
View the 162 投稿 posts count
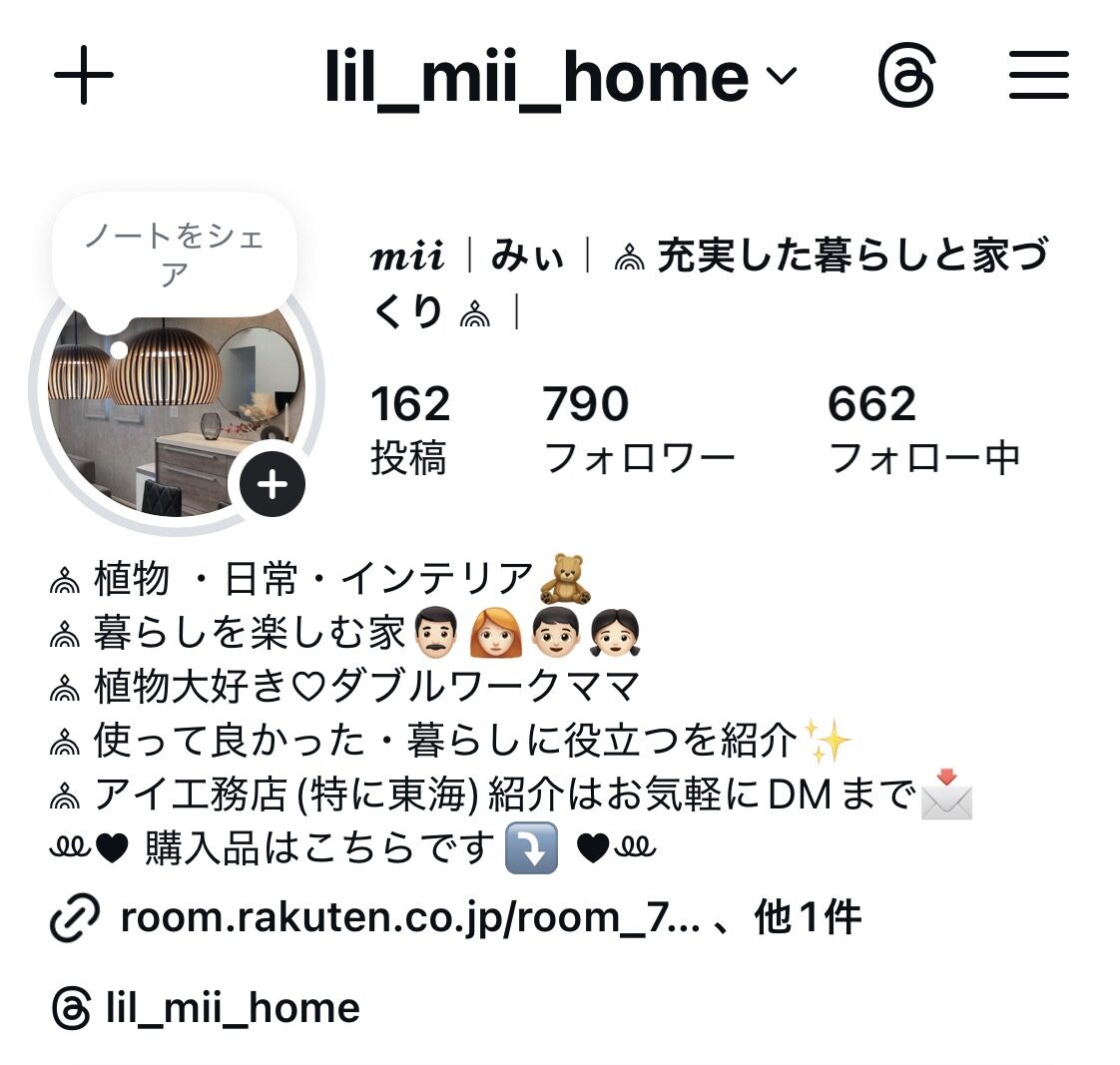(409, 430)
